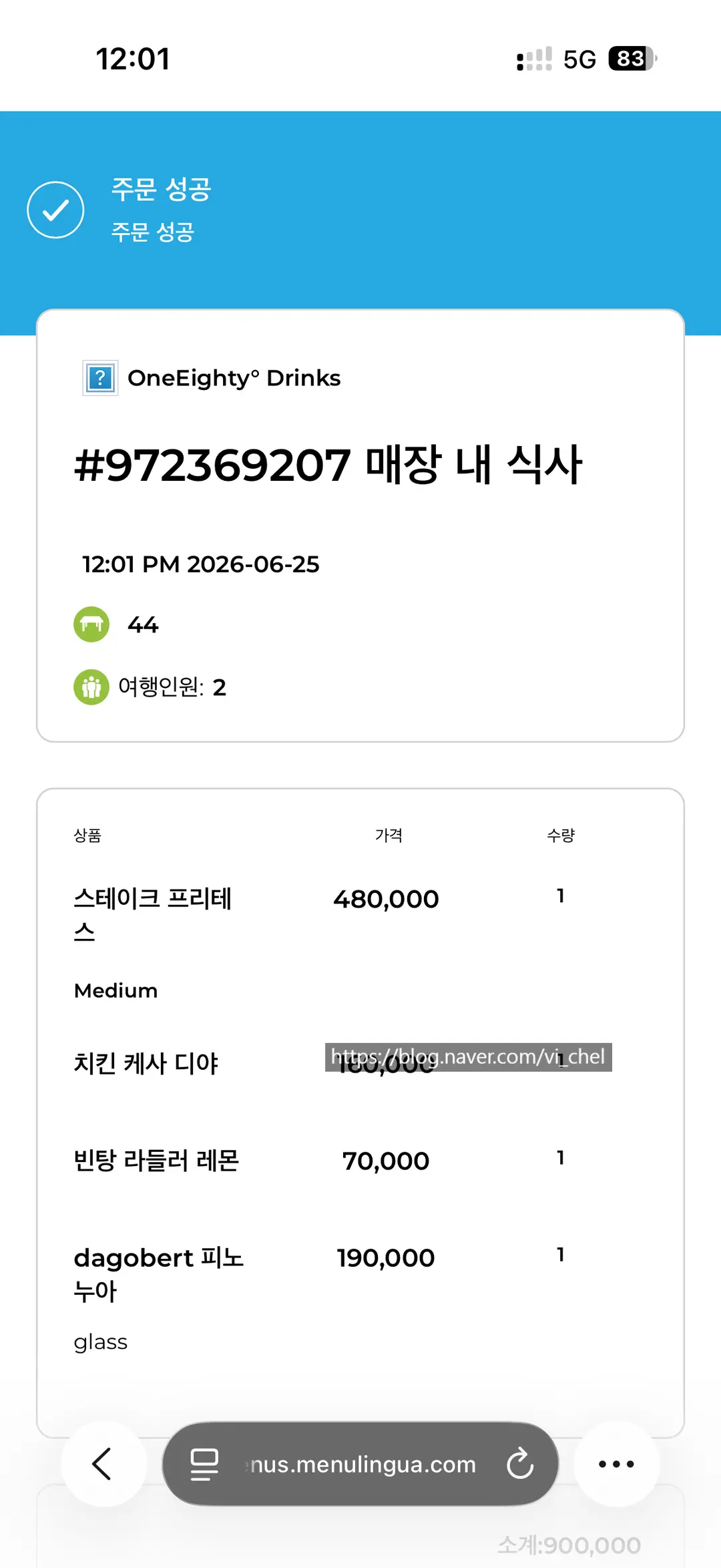The image size is (721, 1568).
Task: Go back to the previous page
Action: 103,1464
